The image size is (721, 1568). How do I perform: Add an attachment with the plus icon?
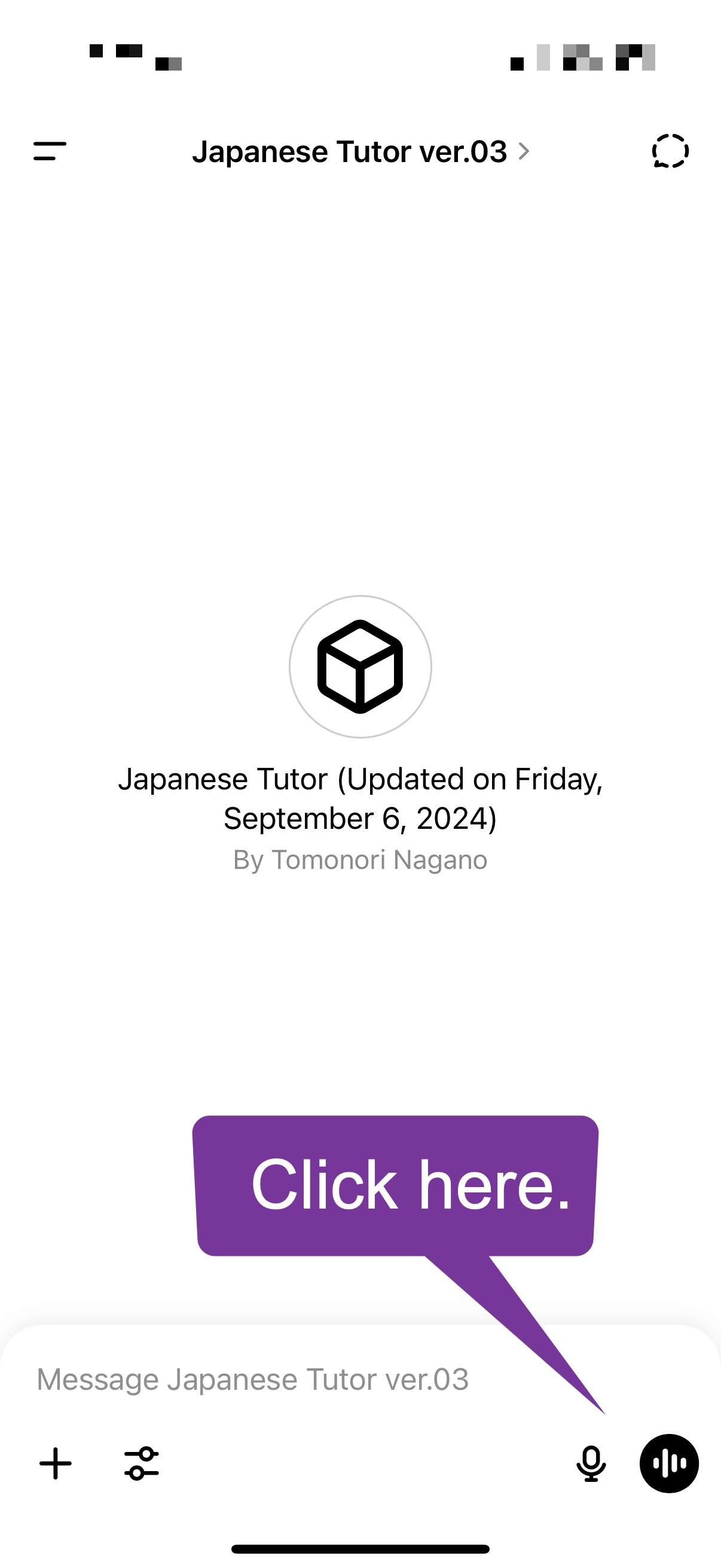click(x=56, y=1463)
